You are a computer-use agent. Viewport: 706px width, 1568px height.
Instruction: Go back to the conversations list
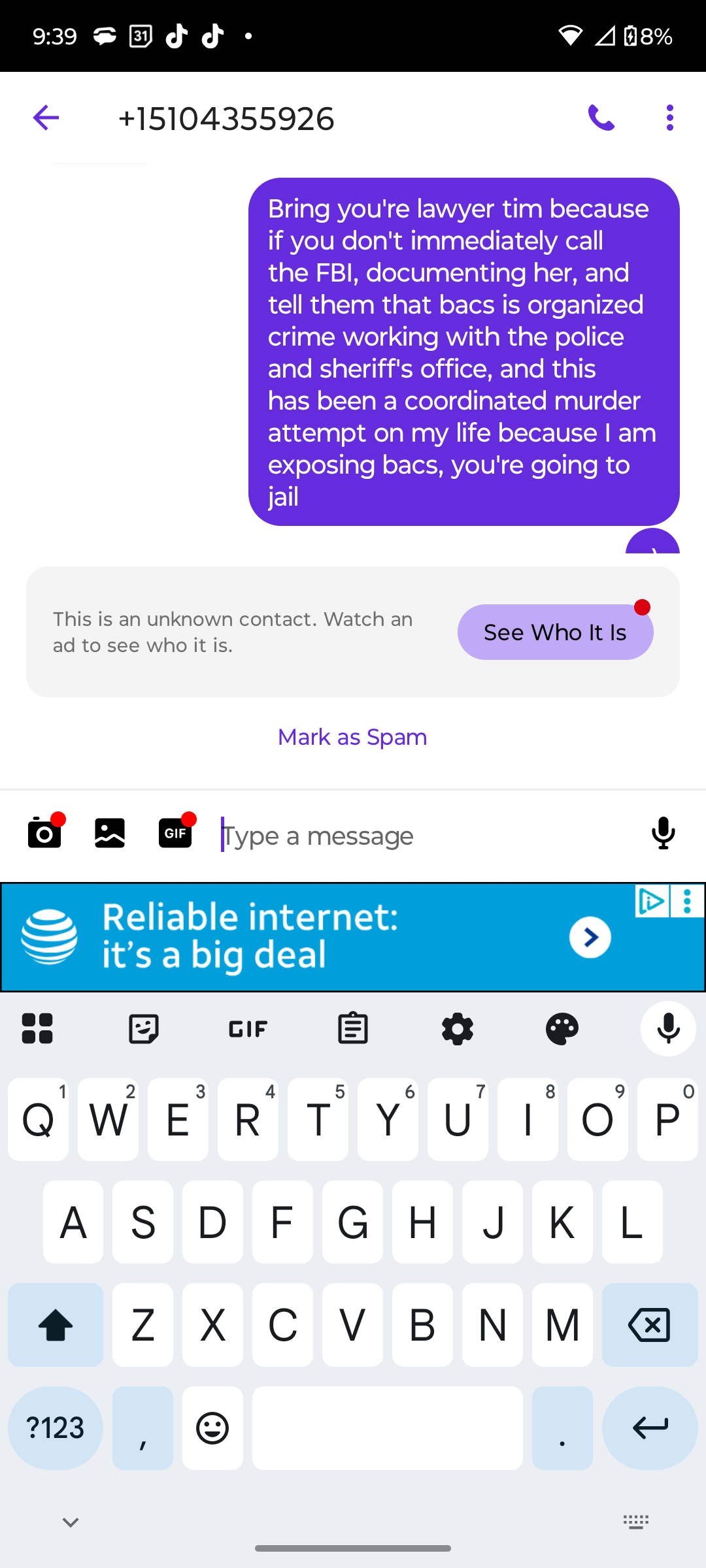[x=46, y=118]
